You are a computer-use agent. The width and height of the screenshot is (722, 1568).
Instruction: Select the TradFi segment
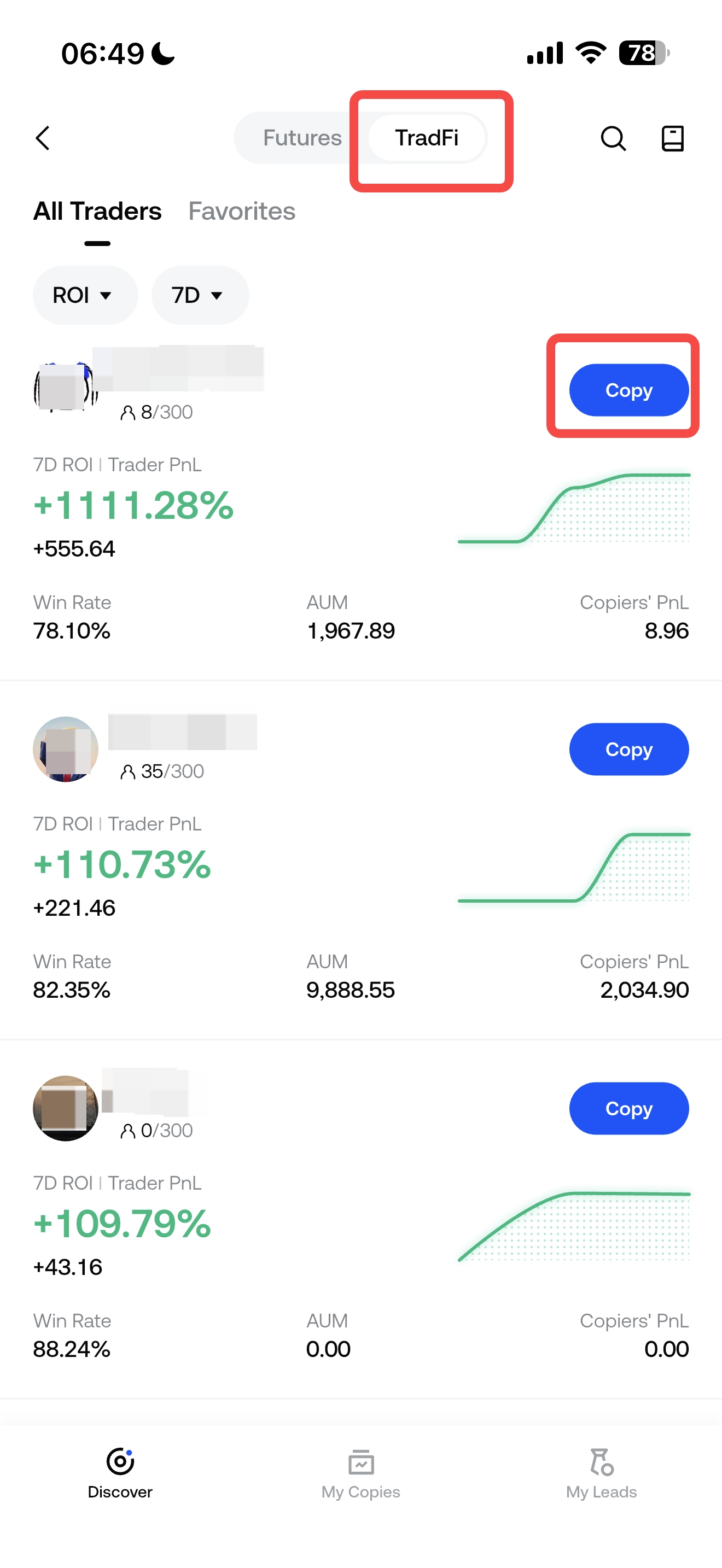tap(427, 138)
